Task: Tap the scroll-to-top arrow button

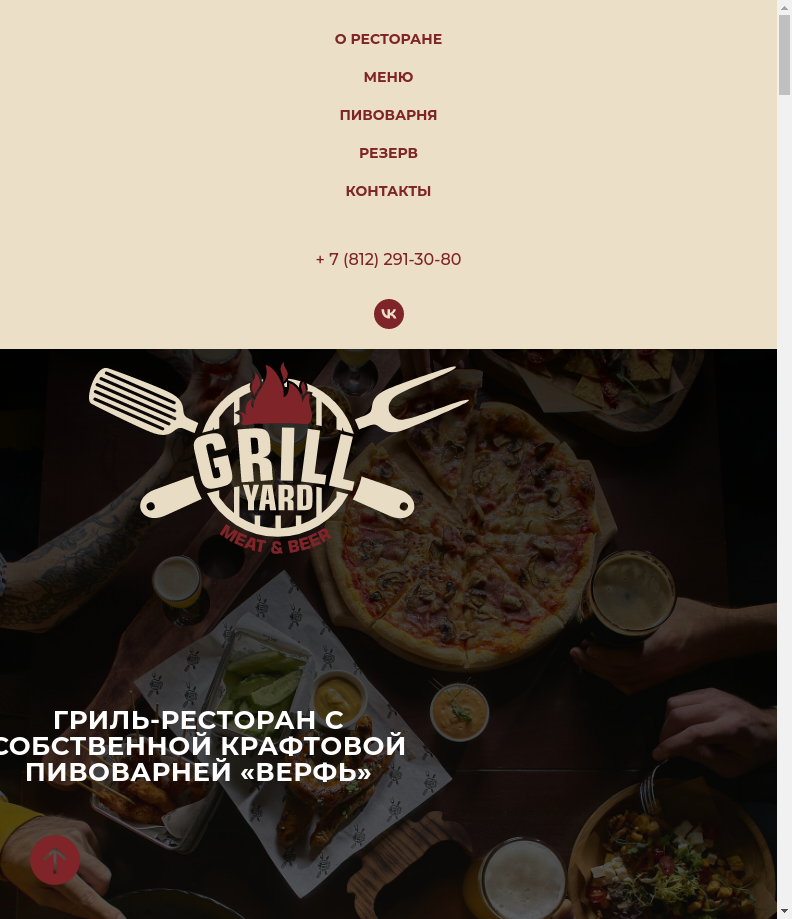Action: (x=55, y=860)
